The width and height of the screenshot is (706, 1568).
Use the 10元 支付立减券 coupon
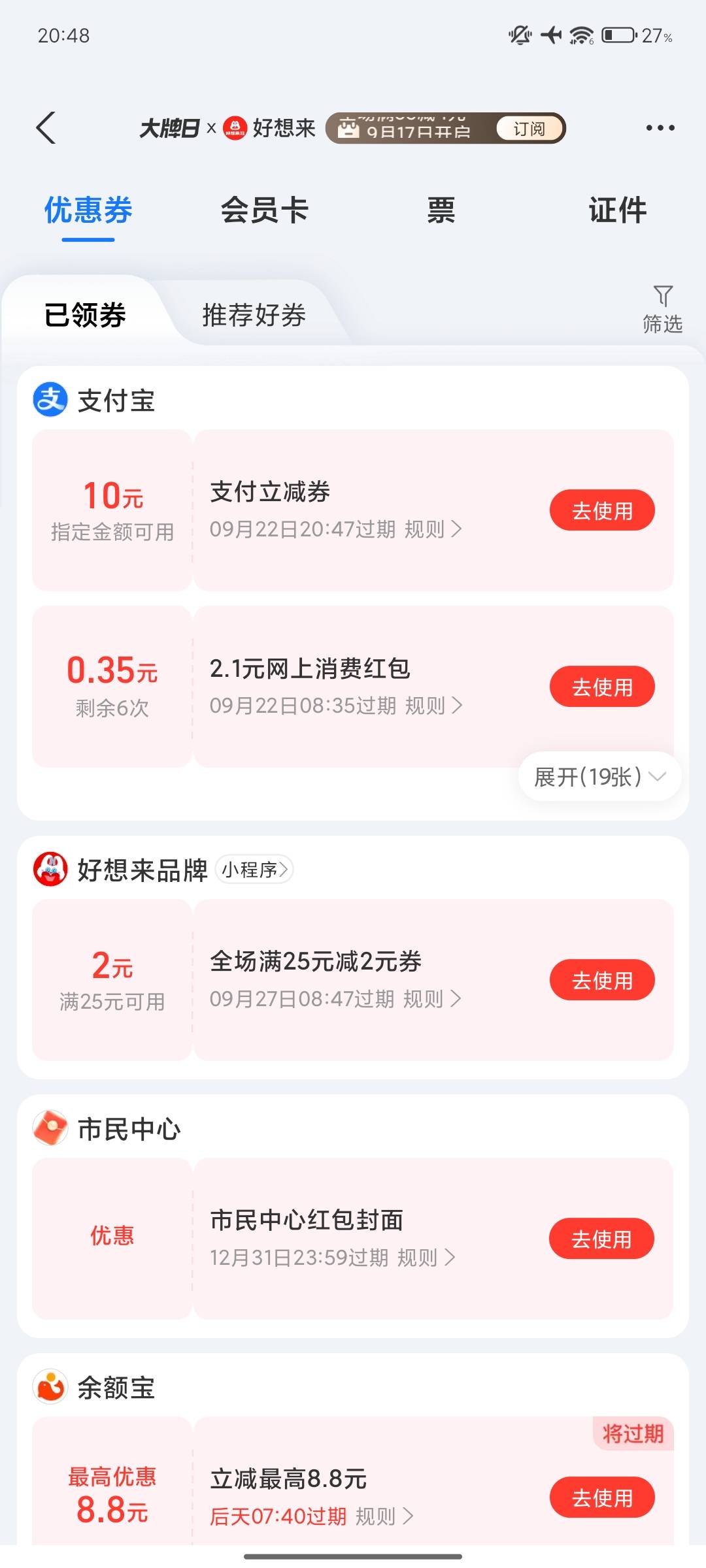602,510
